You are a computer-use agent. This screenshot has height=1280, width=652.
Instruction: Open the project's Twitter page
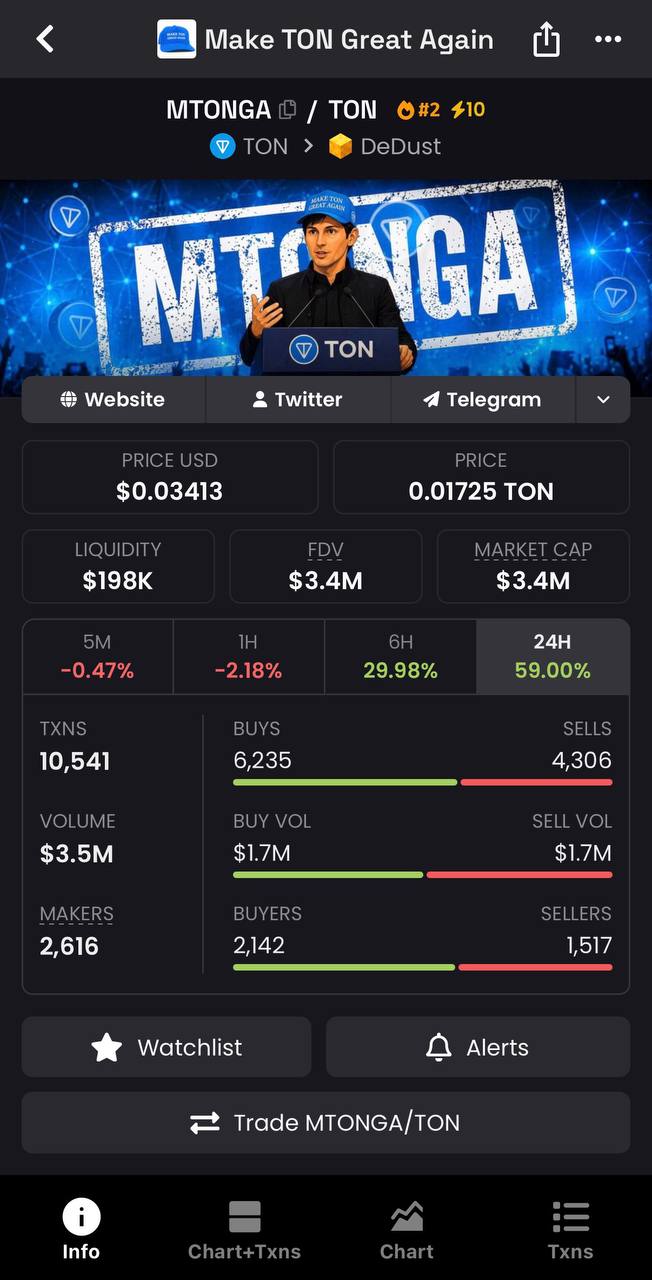298,399
